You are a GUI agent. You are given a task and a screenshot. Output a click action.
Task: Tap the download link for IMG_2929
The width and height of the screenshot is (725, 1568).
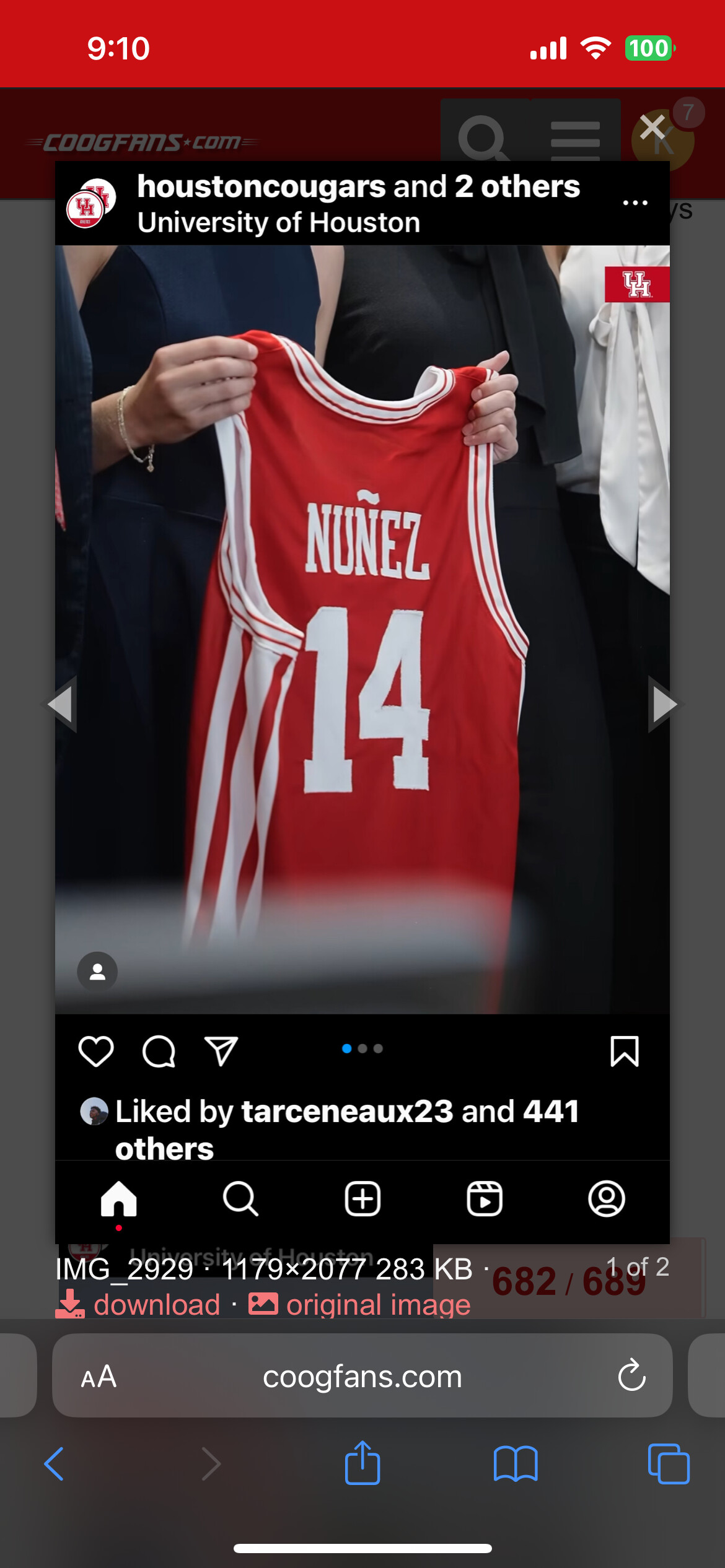pyautogui.click(x=138, y=1304)
